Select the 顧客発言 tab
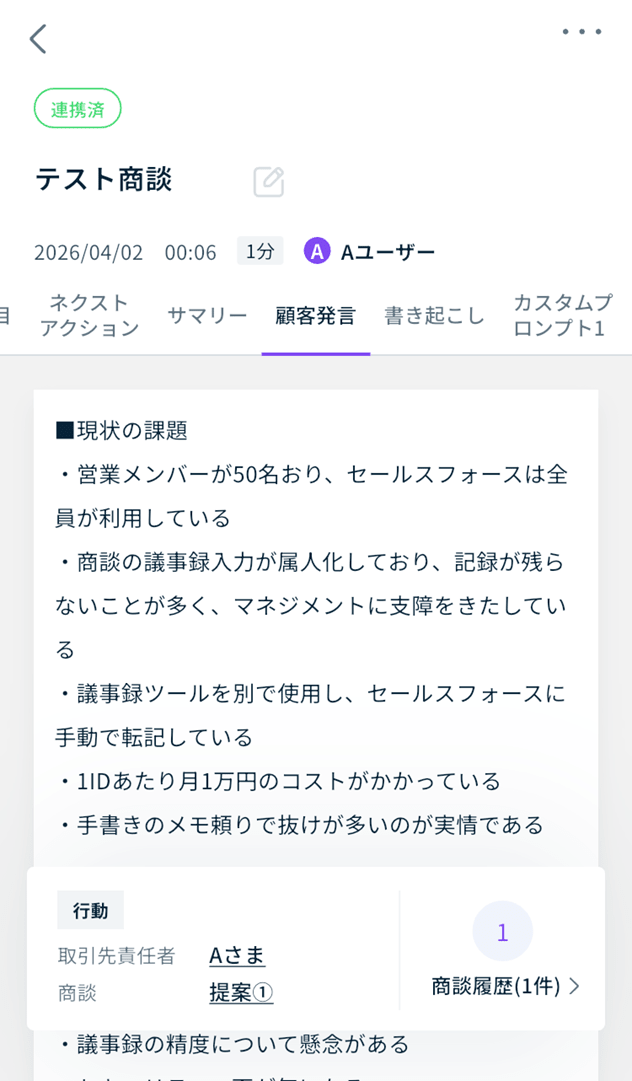Viewport: 632px width, 1081px height. tap(315, 316)
